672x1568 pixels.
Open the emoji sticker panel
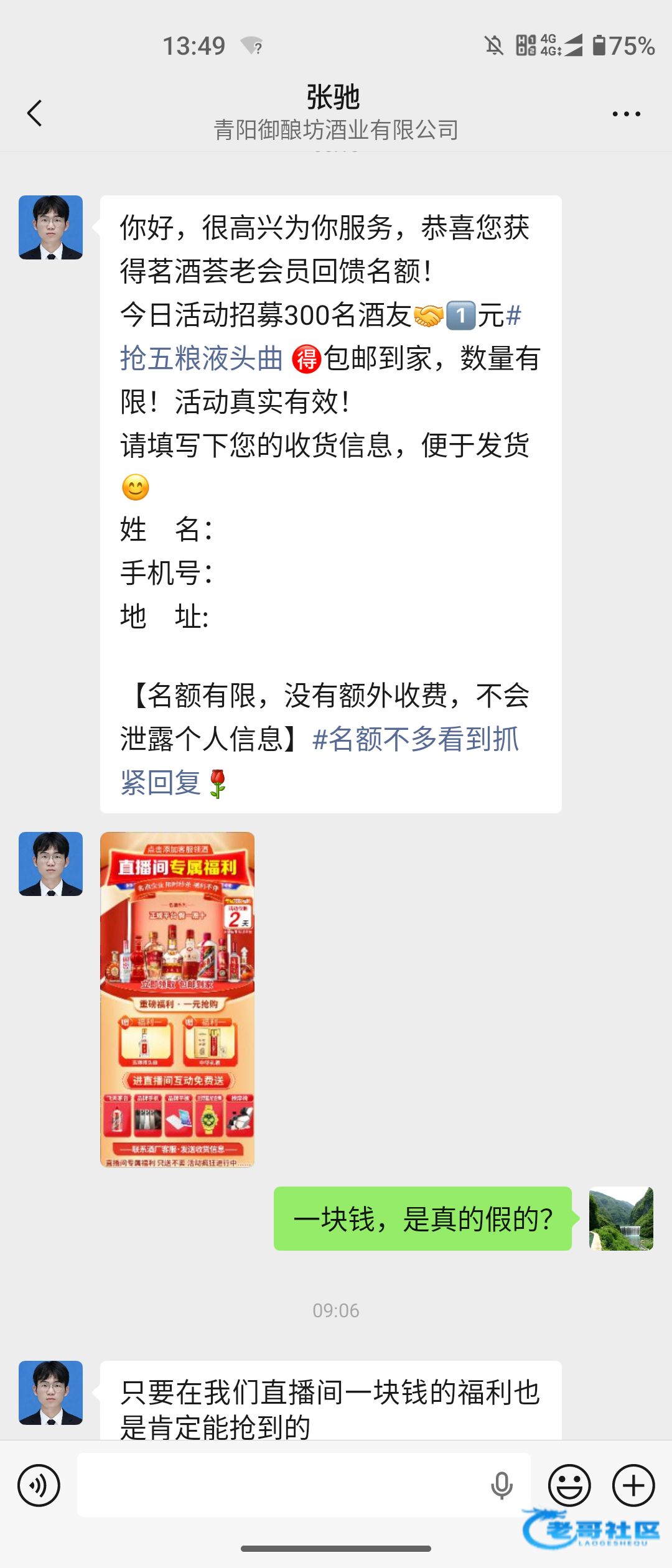(x=569, y=1486)
